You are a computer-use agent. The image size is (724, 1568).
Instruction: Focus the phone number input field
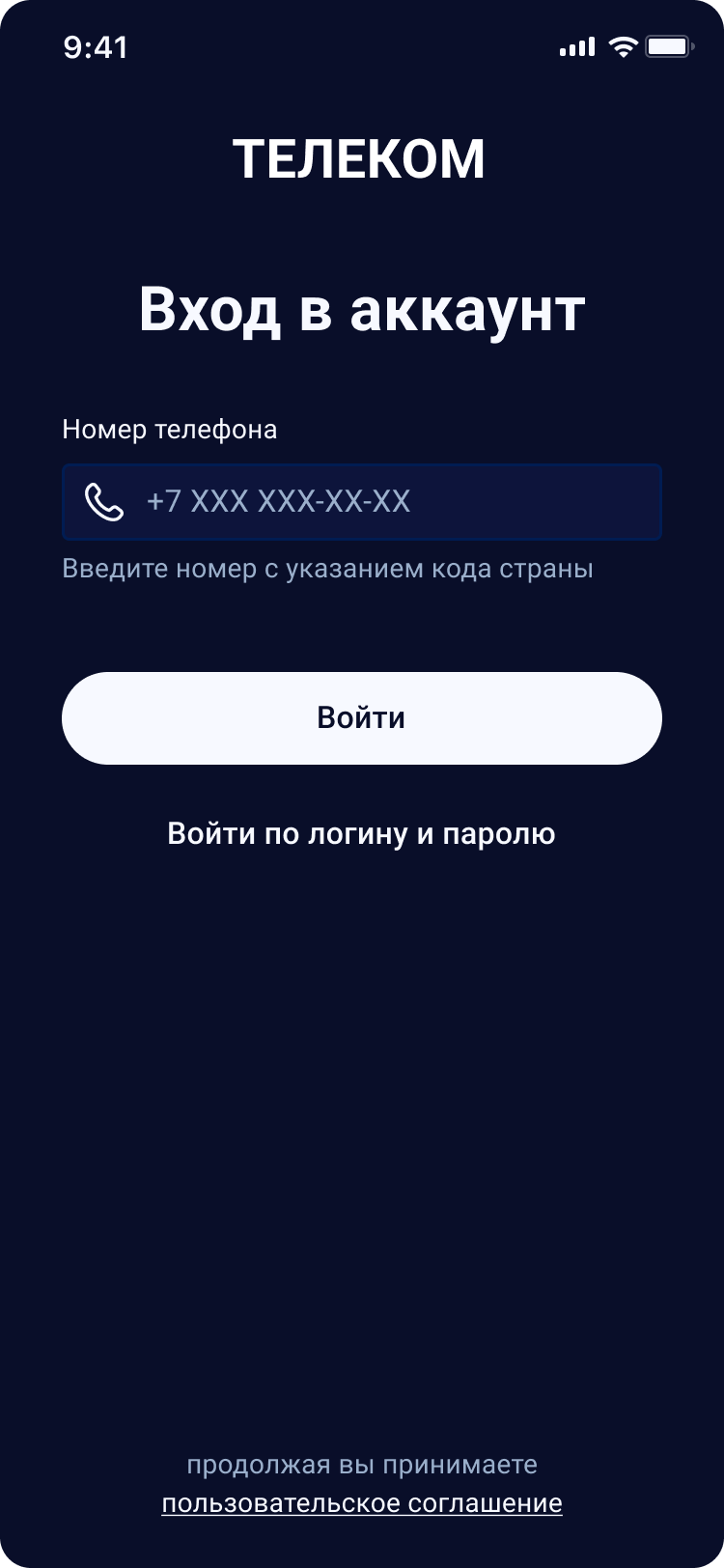tap(362, 502)
